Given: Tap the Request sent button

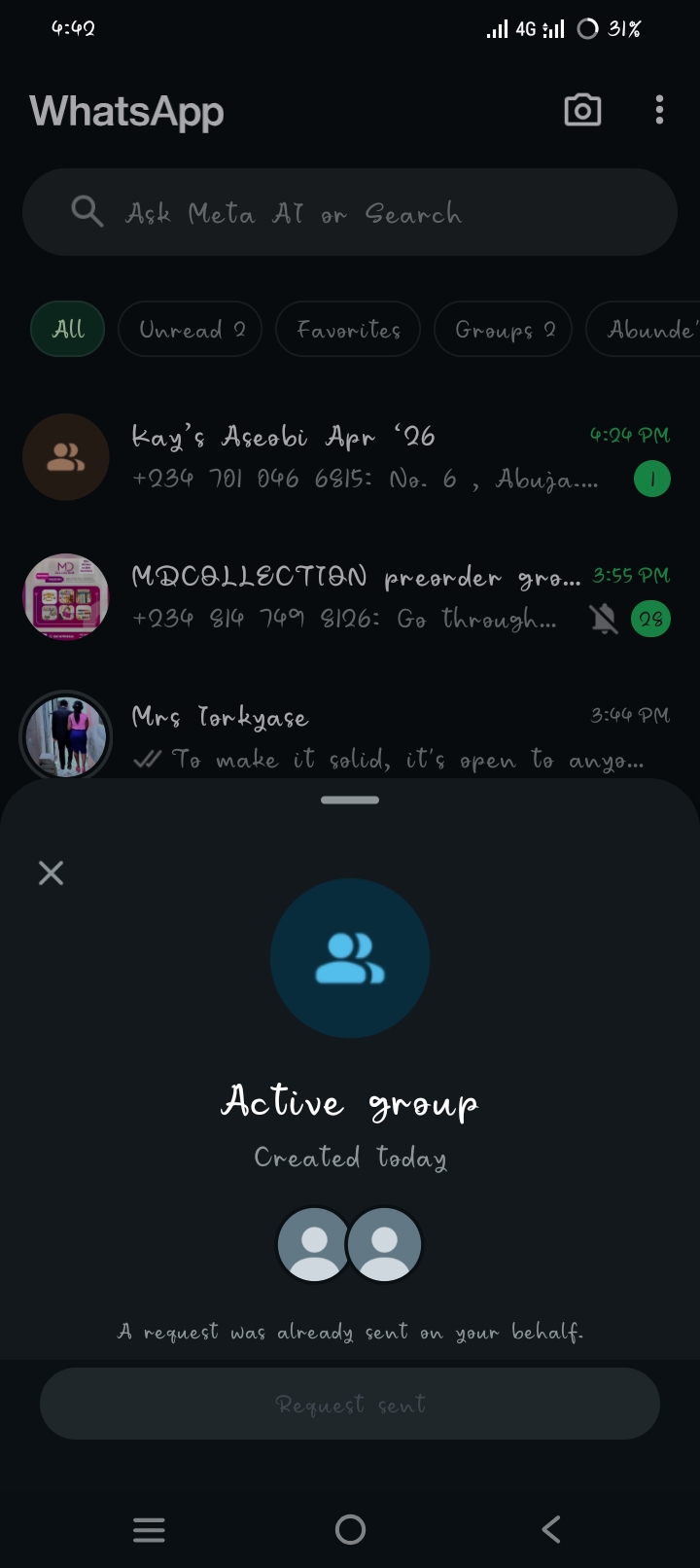Looking at the screenshot, I should tap(350, 1404).
